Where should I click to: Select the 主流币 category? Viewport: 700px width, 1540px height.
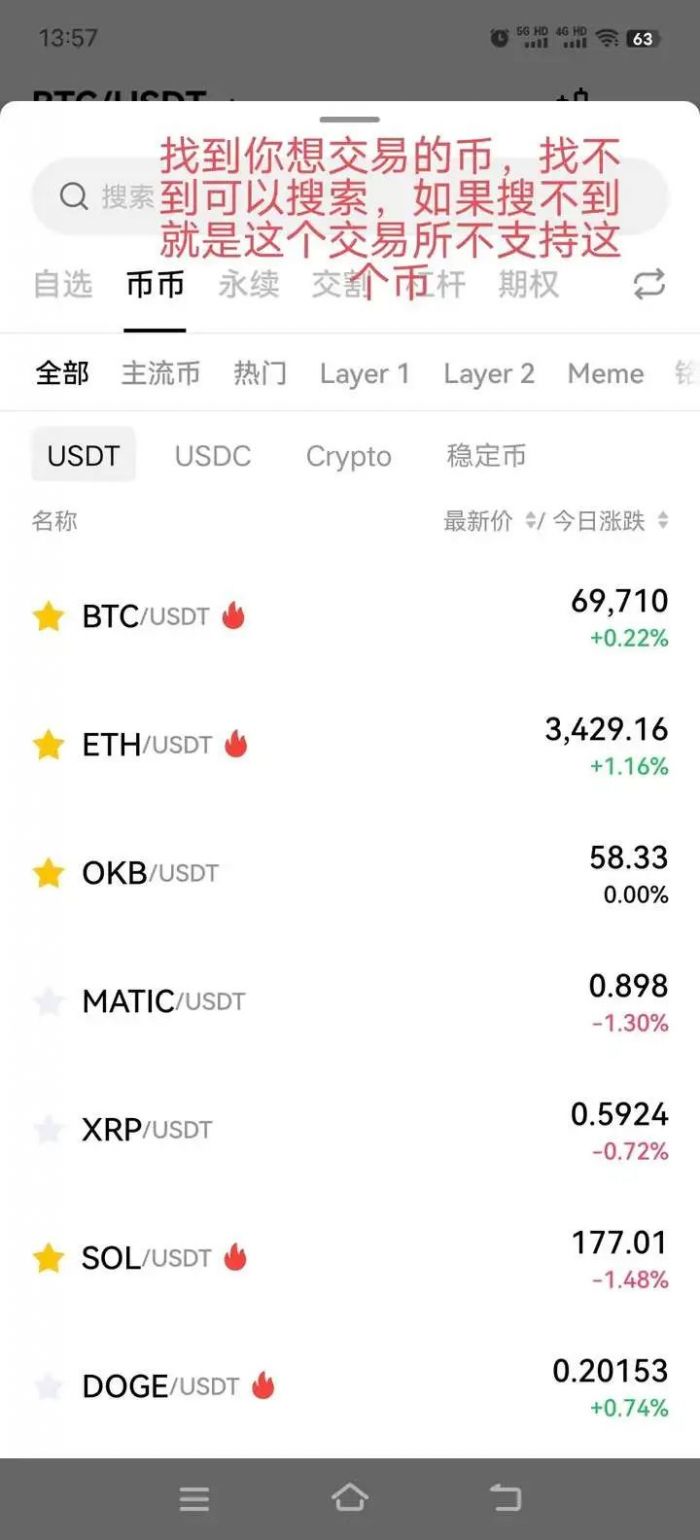[x=160, y=374]
